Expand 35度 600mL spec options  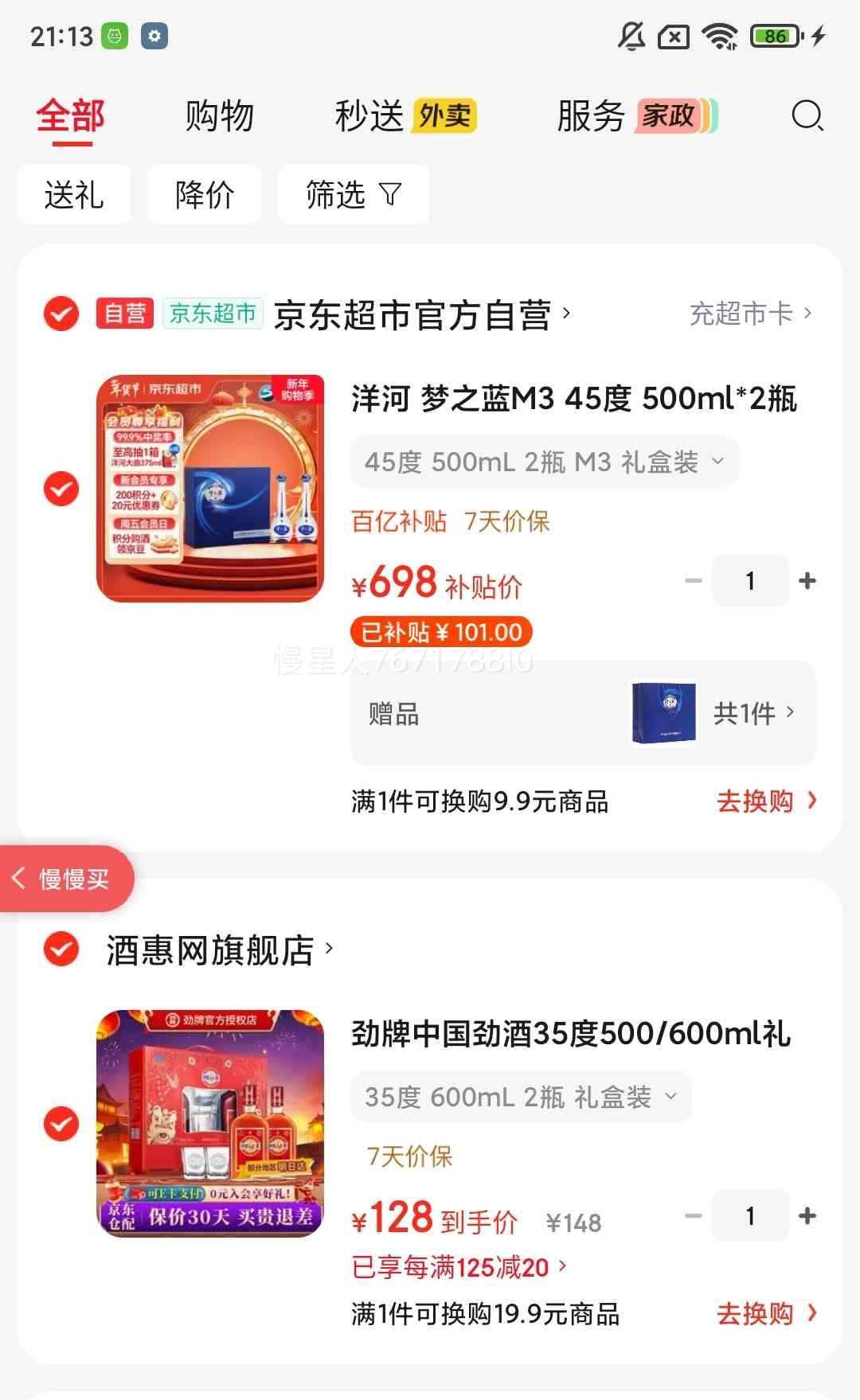pos(519,1096)
